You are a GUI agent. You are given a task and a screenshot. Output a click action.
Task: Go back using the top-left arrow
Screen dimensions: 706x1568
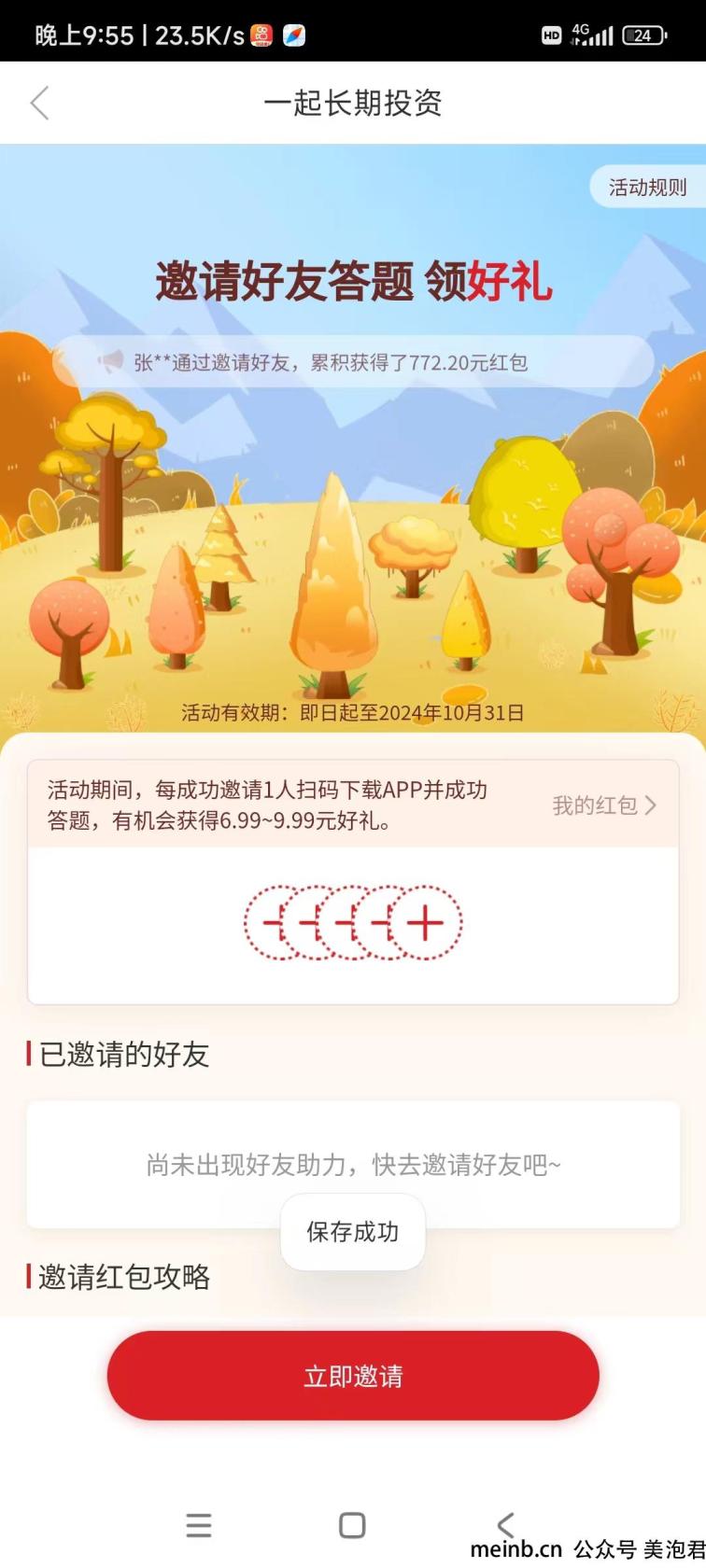(39, 103)
